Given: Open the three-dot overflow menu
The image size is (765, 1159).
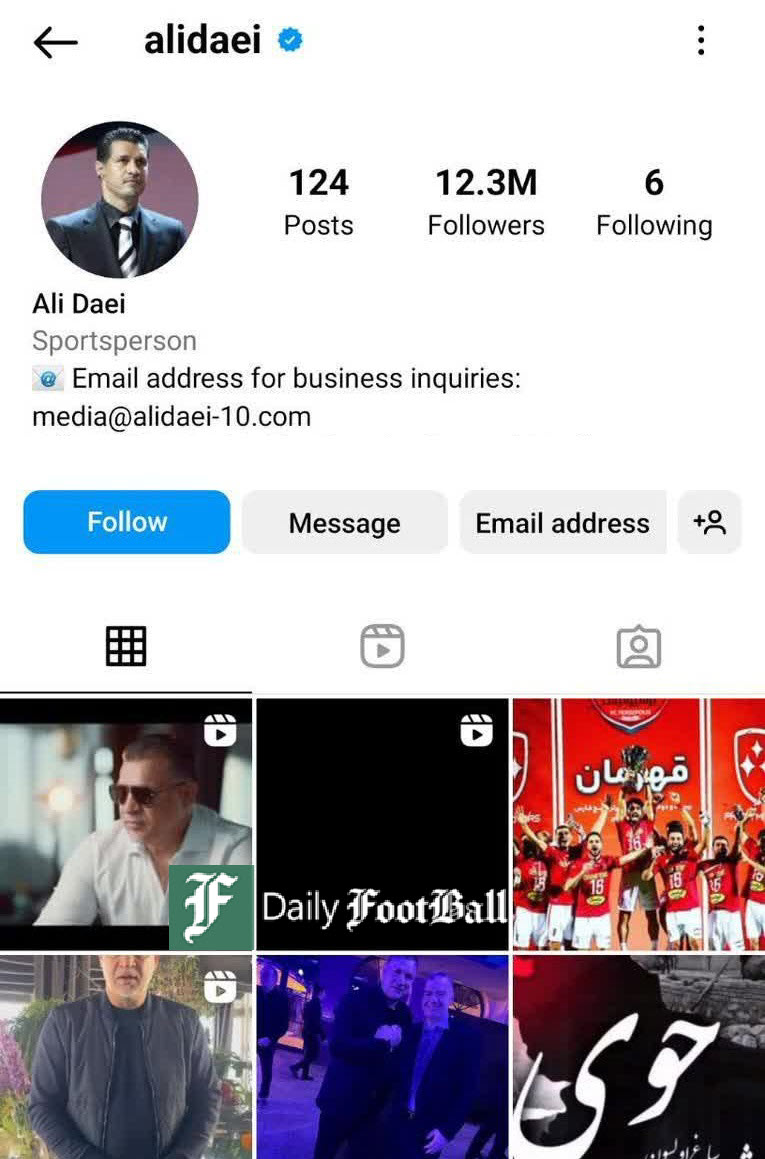Looking at the screenshot, I should tap(701, 41).
